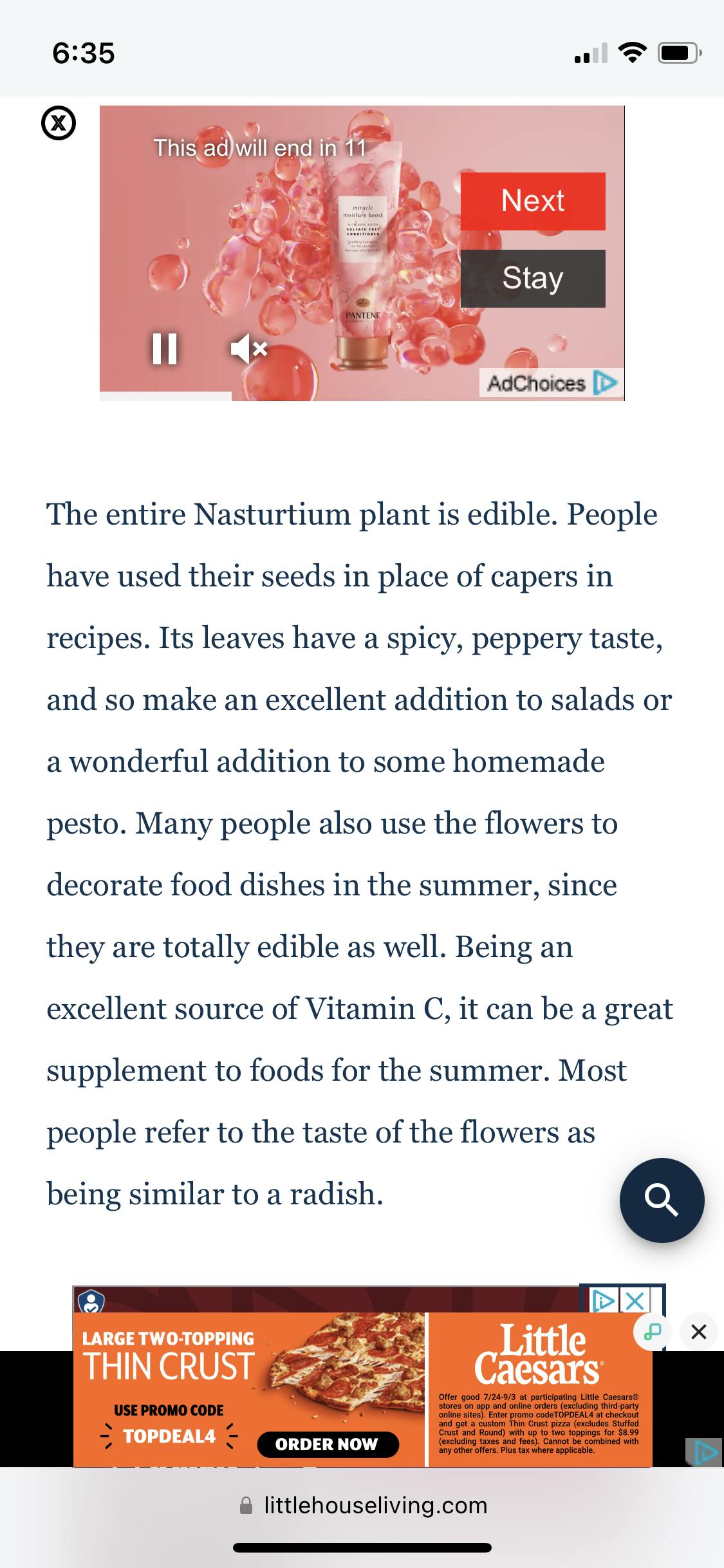
Task: Tap Stay on the video ad
Action: 533,278
